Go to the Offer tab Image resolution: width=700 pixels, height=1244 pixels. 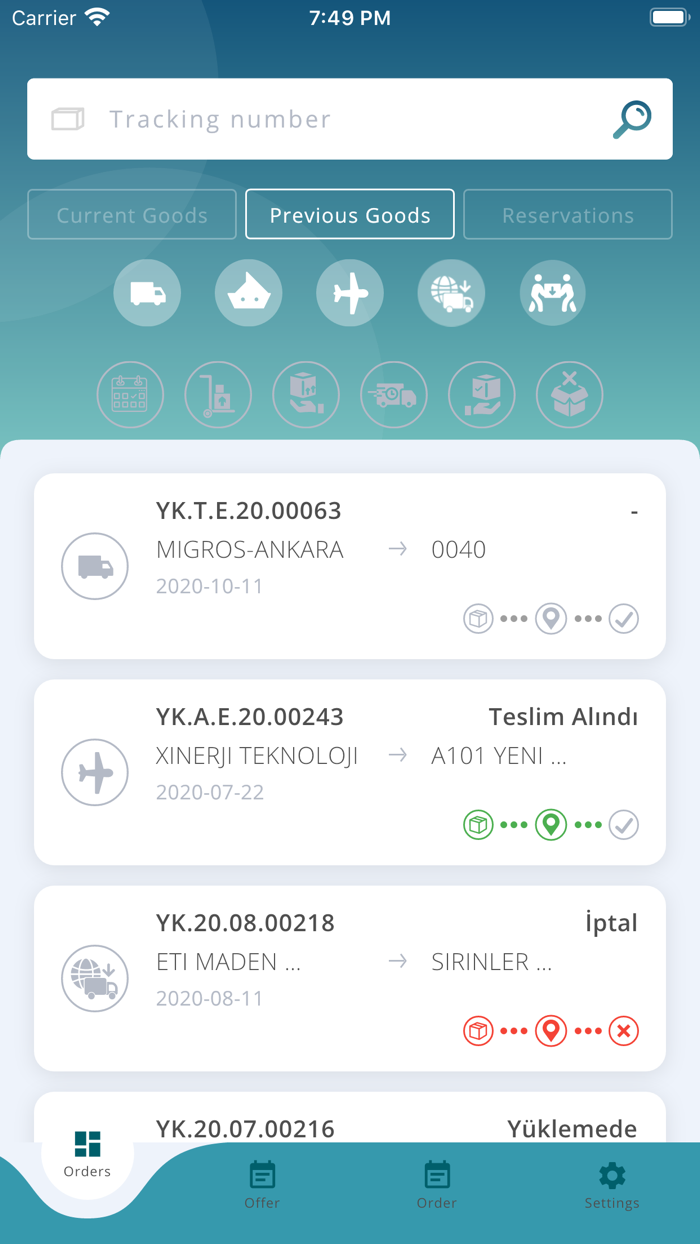point(262,1185)
